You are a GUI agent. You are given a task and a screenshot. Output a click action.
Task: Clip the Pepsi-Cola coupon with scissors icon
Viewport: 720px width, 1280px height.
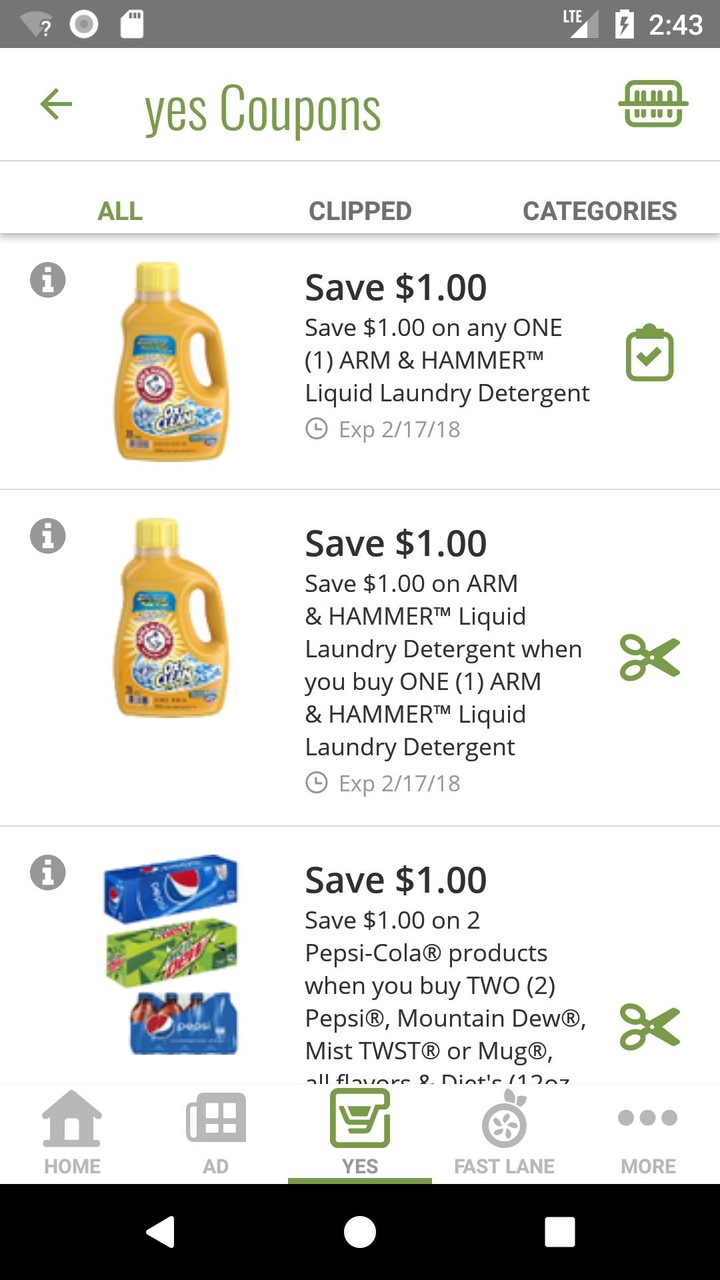[649, 1026]
